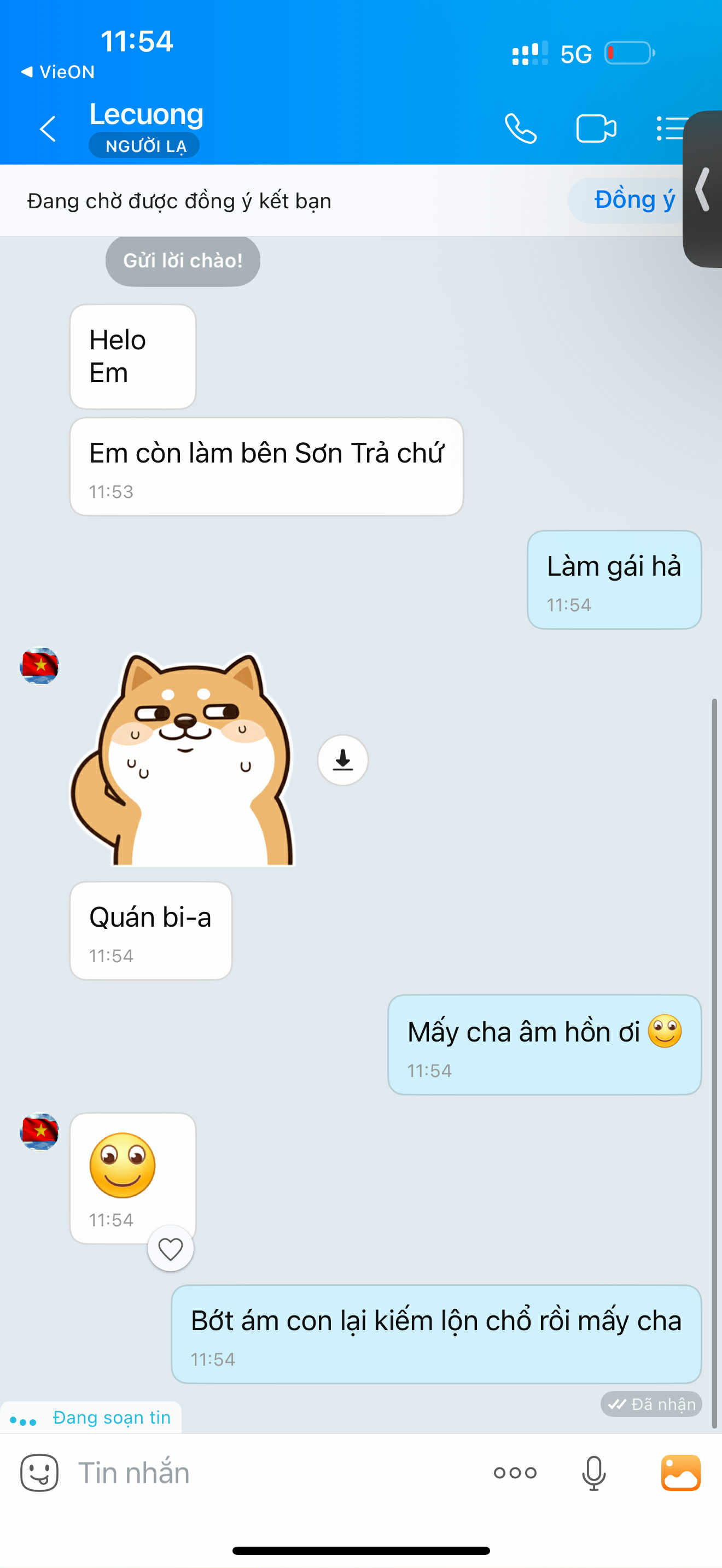View Lecuong's avatar beside the sticker
This screenshot has height=1568, width=722.
tap(39, 665)
